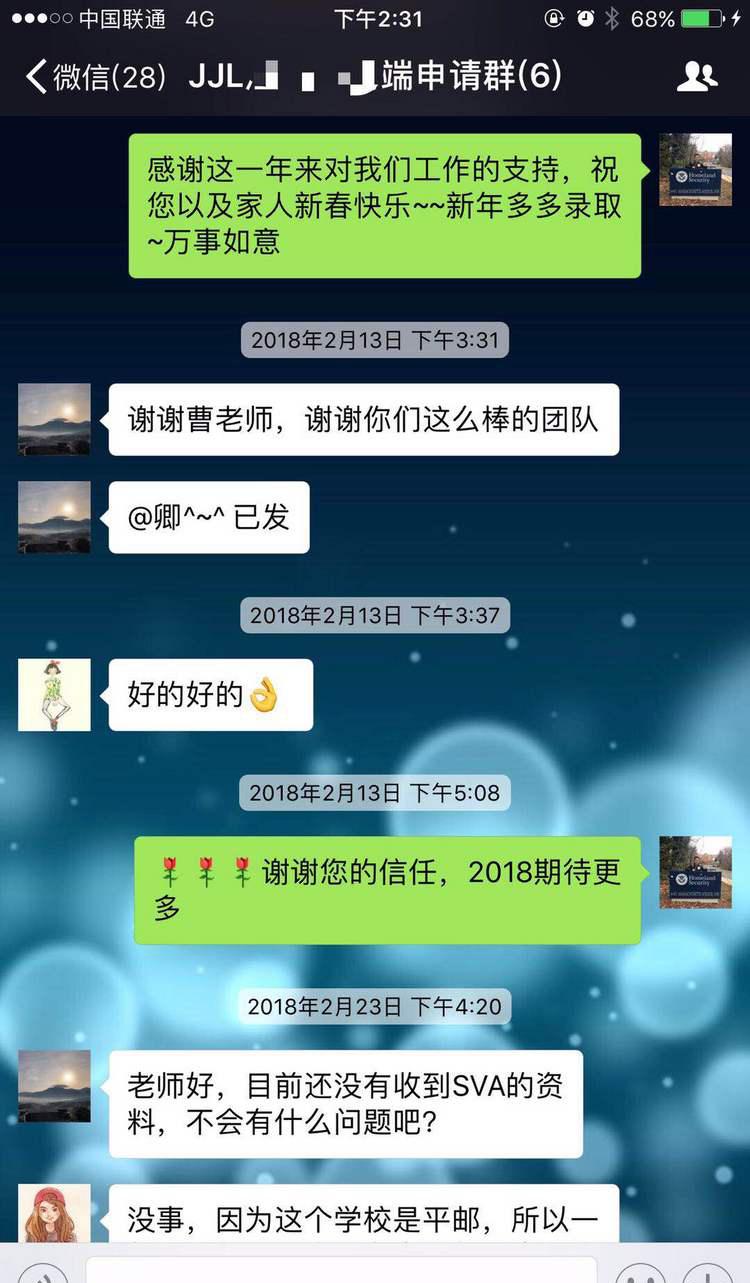Focus the message input field

(x=340, y=1270)
